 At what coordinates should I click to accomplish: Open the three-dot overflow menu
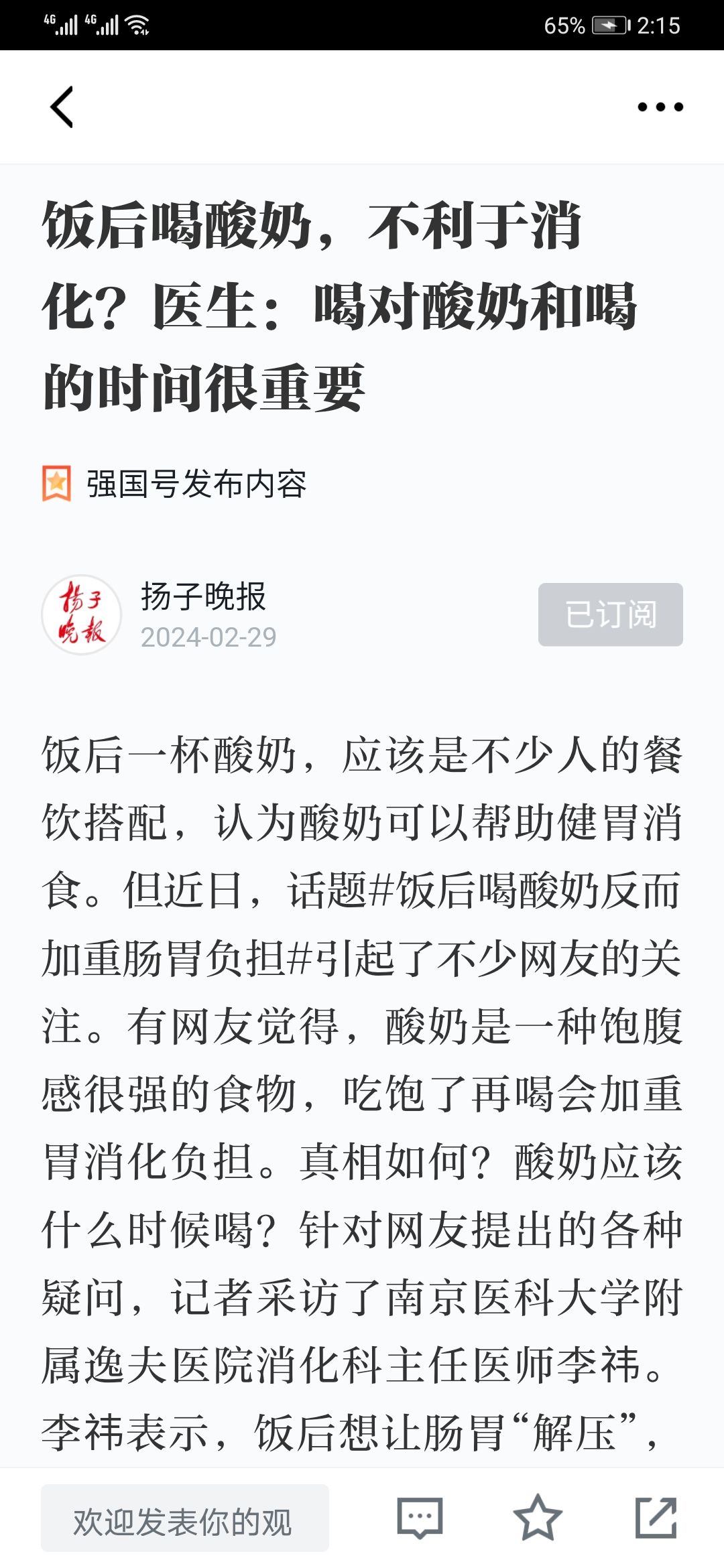point(660,107)
